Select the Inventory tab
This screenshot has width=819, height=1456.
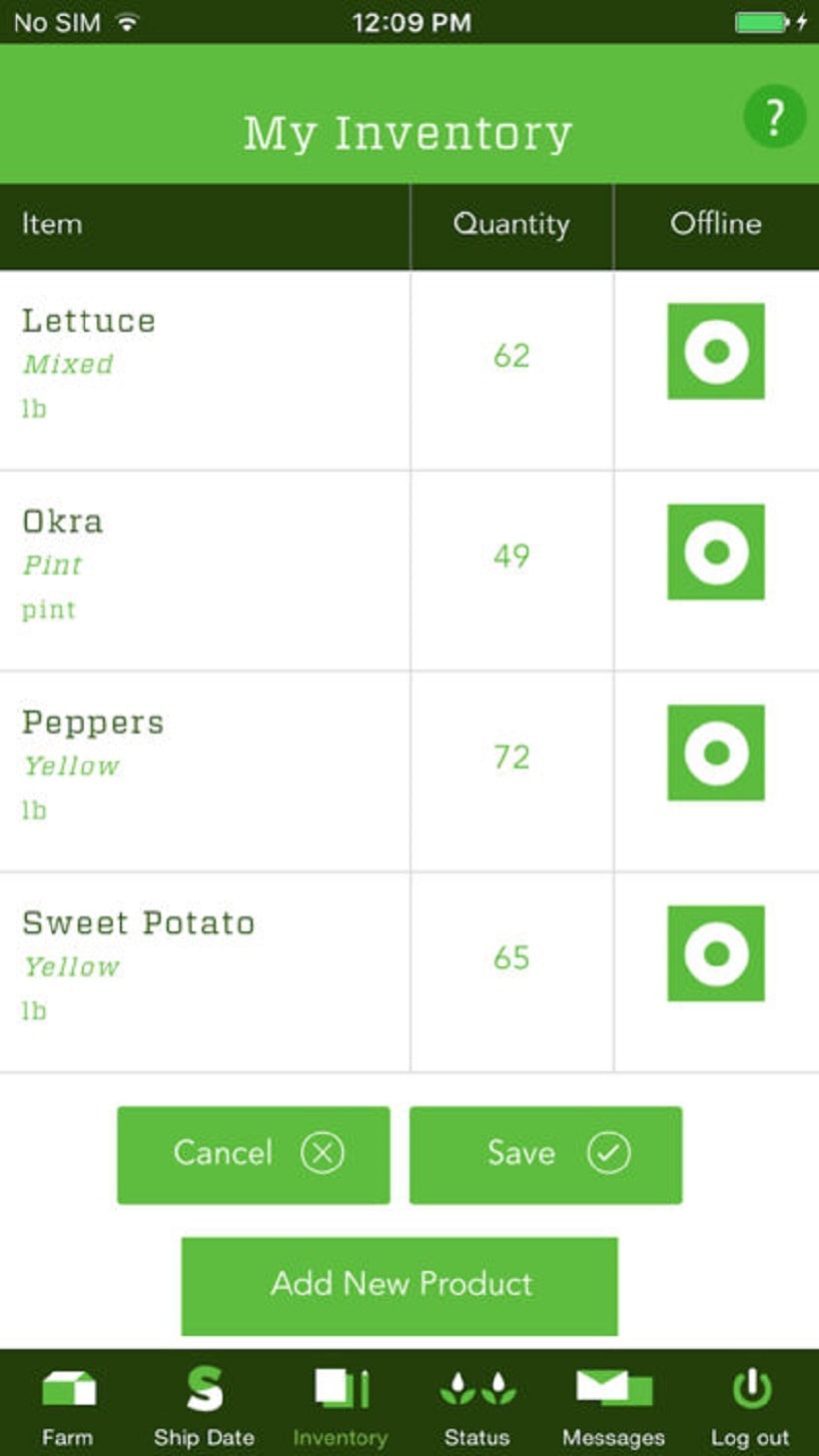pos(341,1405)
